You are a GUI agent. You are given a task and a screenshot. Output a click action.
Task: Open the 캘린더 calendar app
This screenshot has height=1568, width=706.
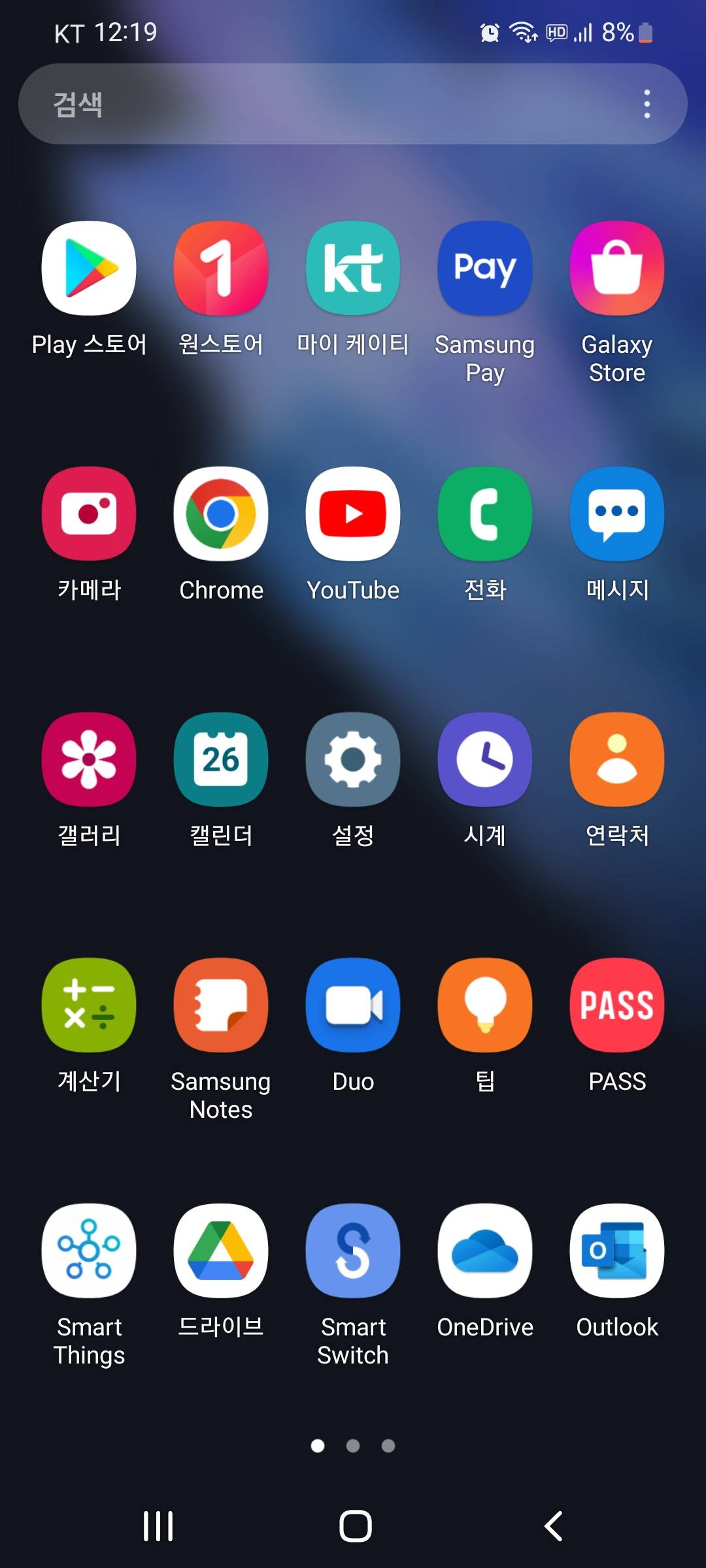221,760
